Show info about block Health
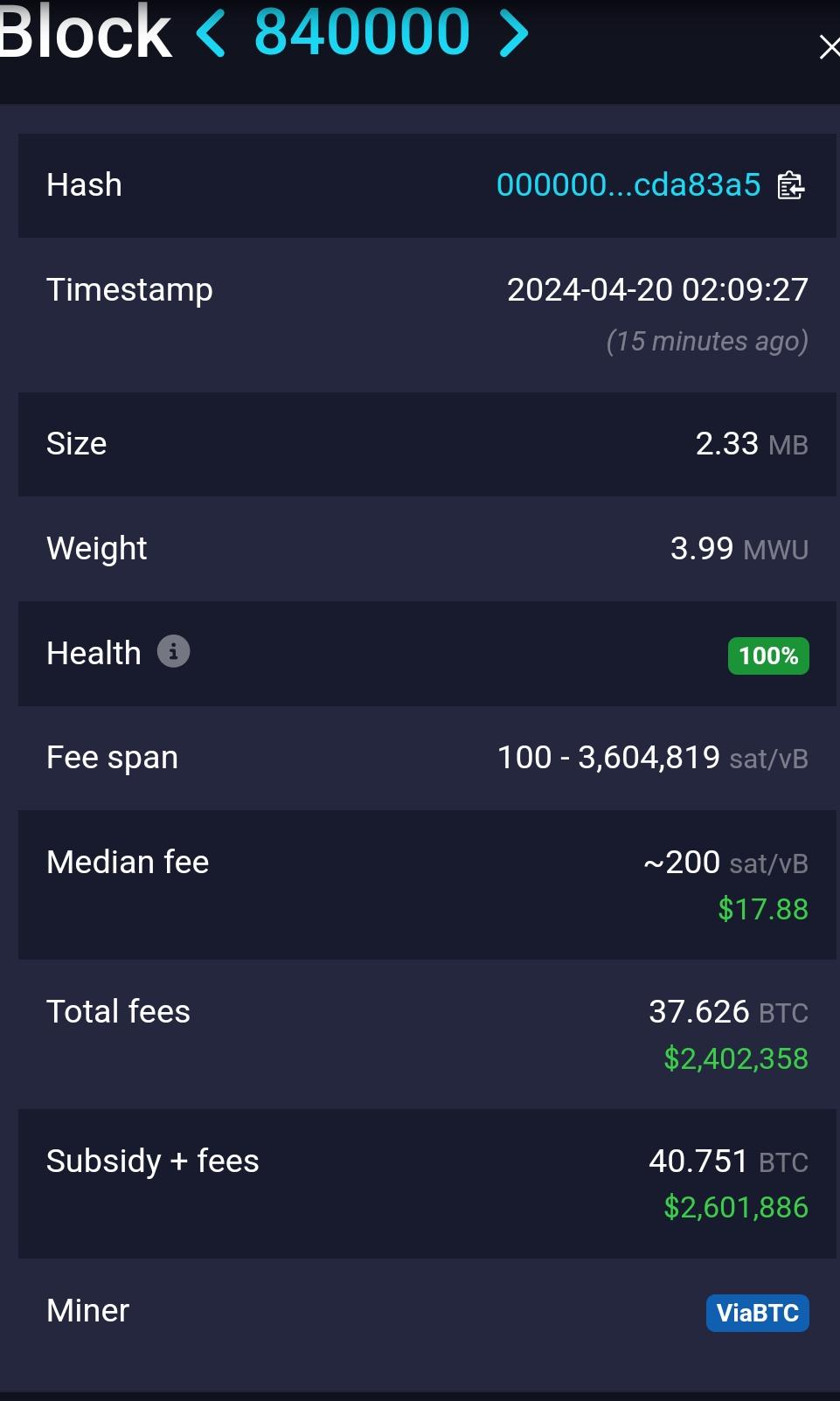The image size is (840, 1401). [x=173, y=652]
